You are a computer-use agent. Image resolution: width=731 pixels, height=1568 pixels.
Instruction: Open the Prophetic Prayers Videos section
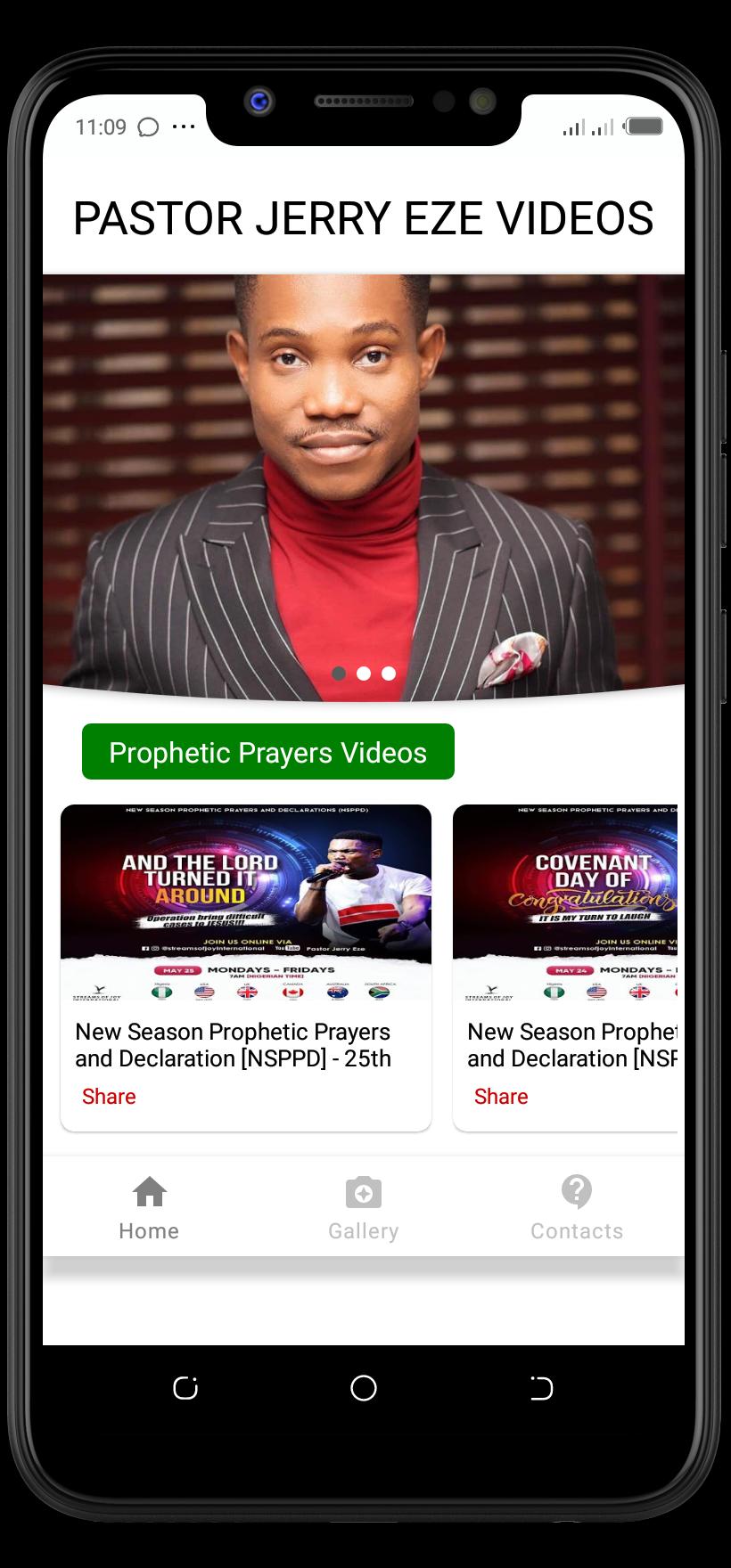(267, 752)
